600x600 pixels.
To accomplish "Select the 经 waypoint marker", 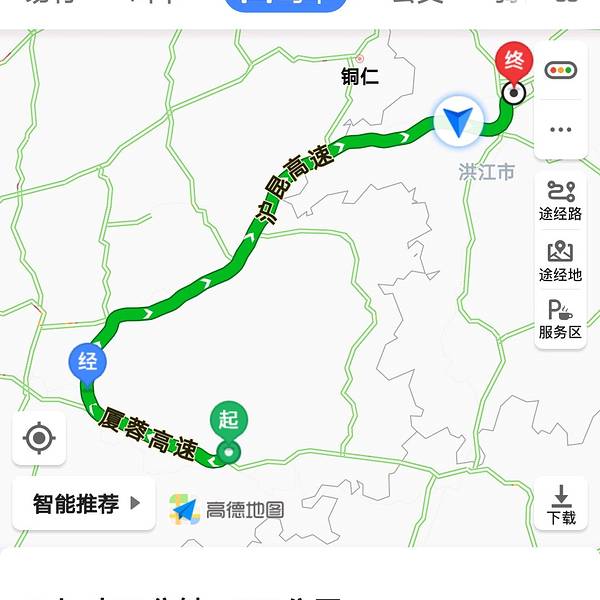I will pos(87,362).
